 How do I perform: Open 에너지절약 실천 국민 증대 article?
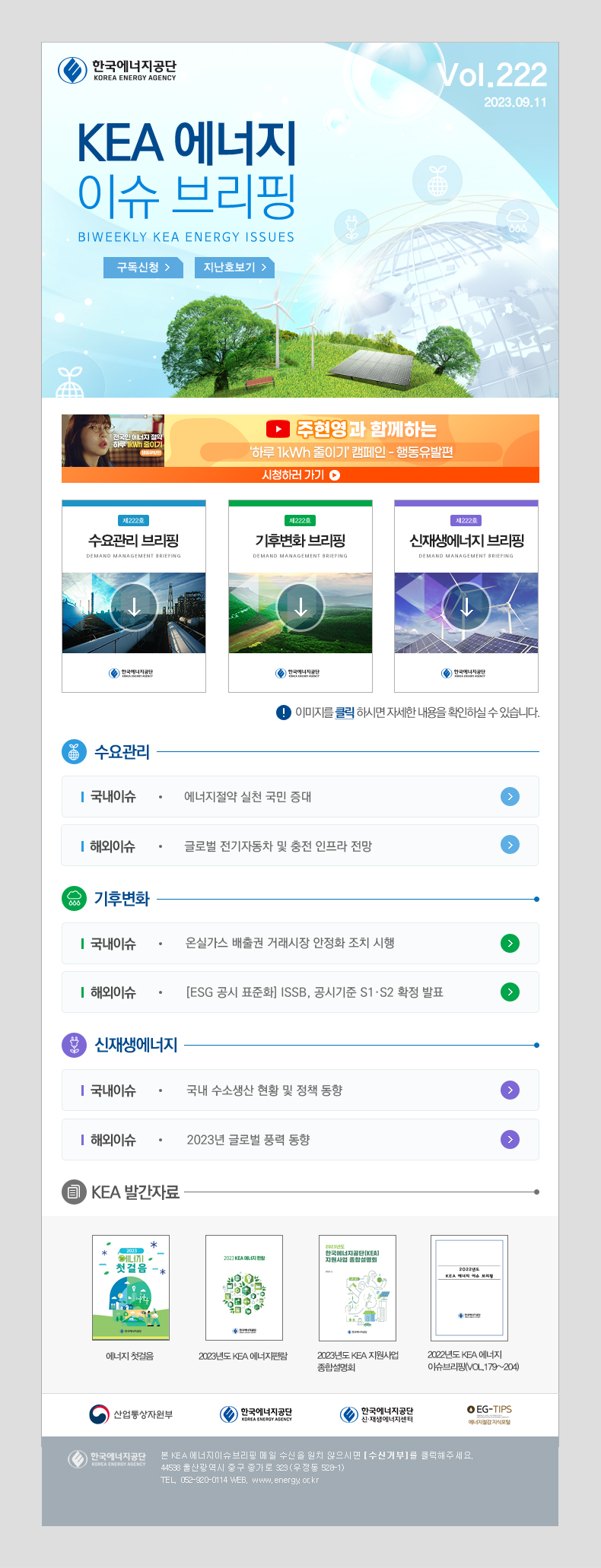(300, 797)
